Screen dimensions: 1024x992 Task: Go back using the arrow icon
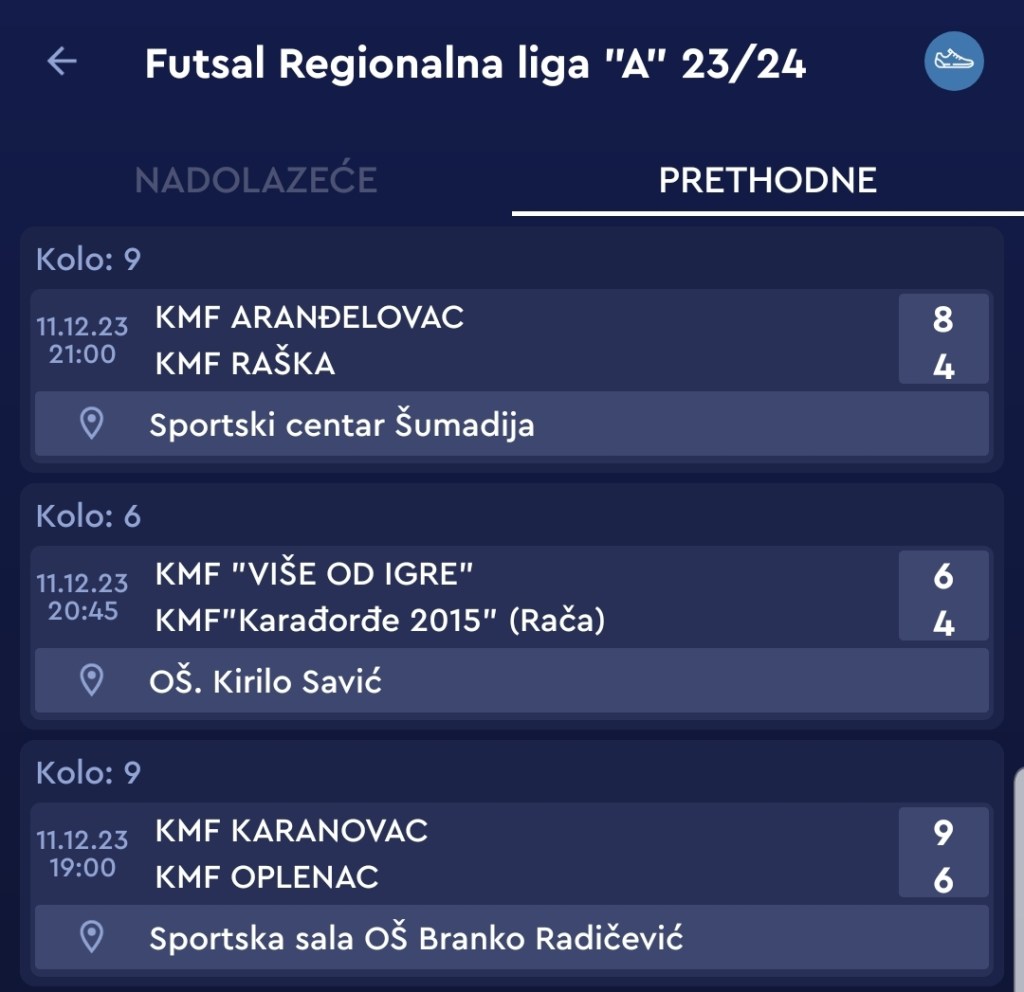(x=62, y=62)
